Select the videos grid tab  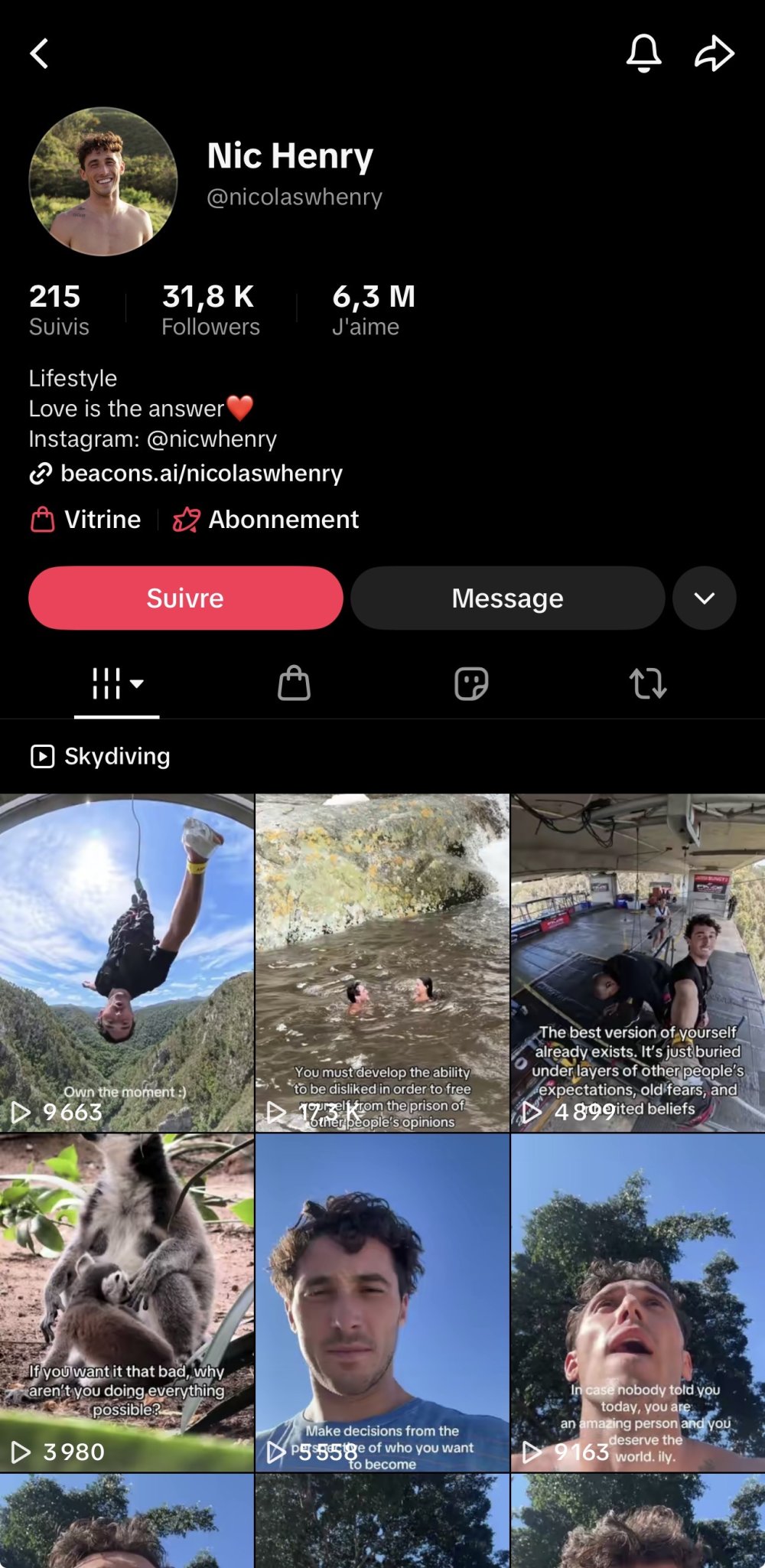(x=116, y=683)
